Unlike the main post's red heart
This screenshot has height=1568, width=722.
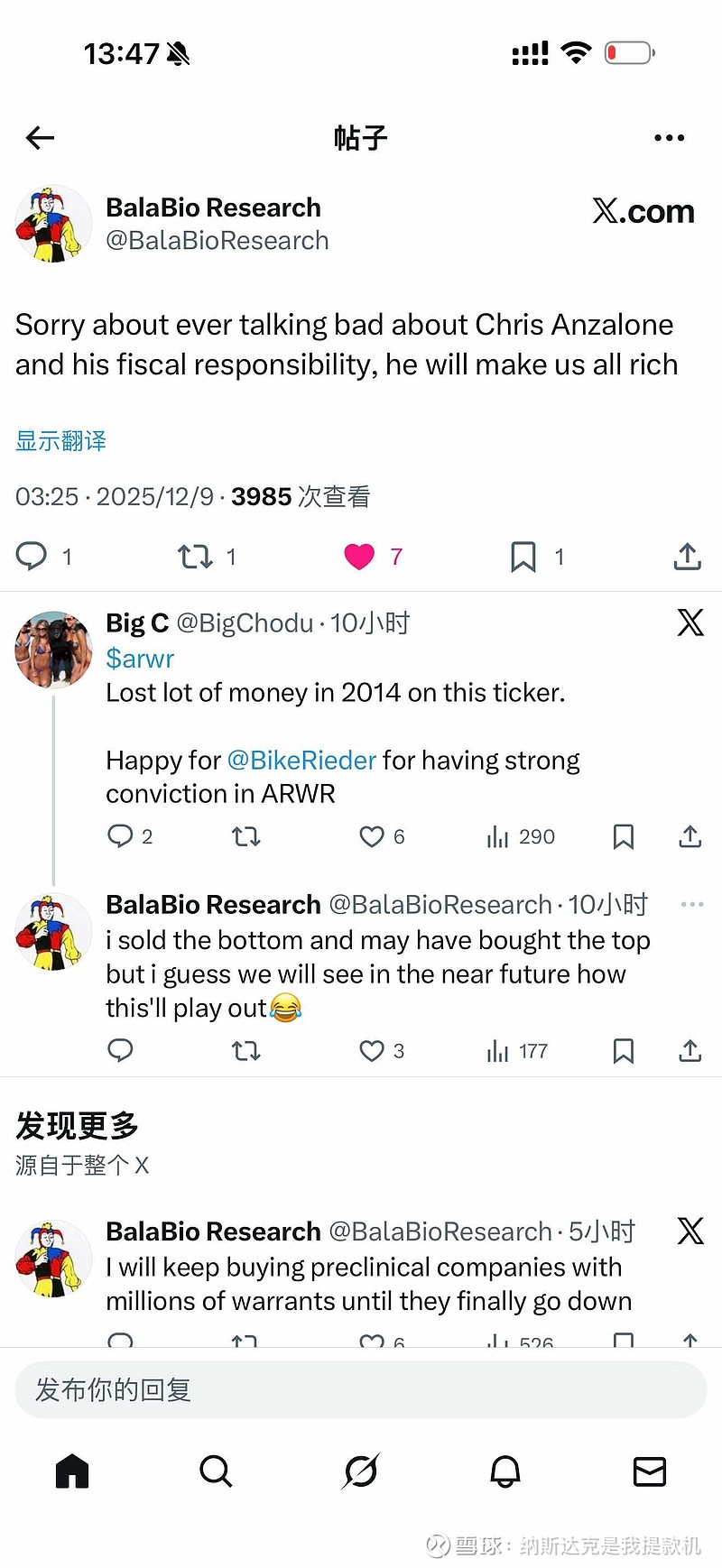point(361,557)
